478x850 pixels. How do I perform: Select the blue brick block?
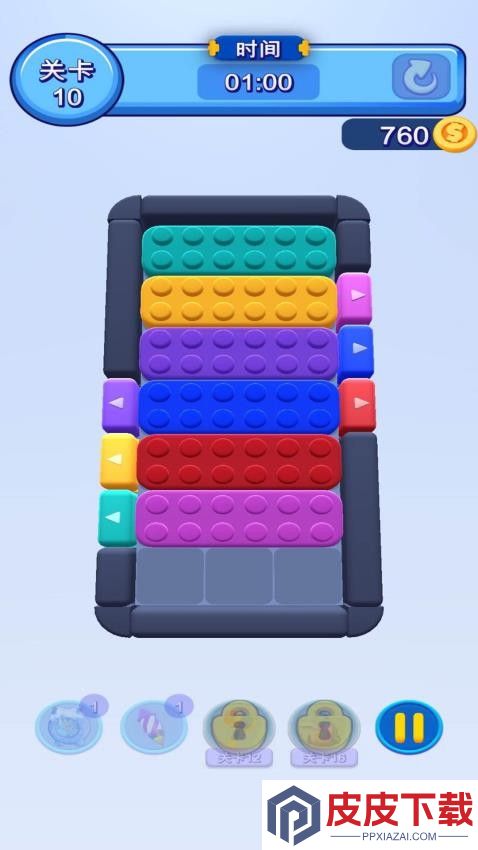239,407
